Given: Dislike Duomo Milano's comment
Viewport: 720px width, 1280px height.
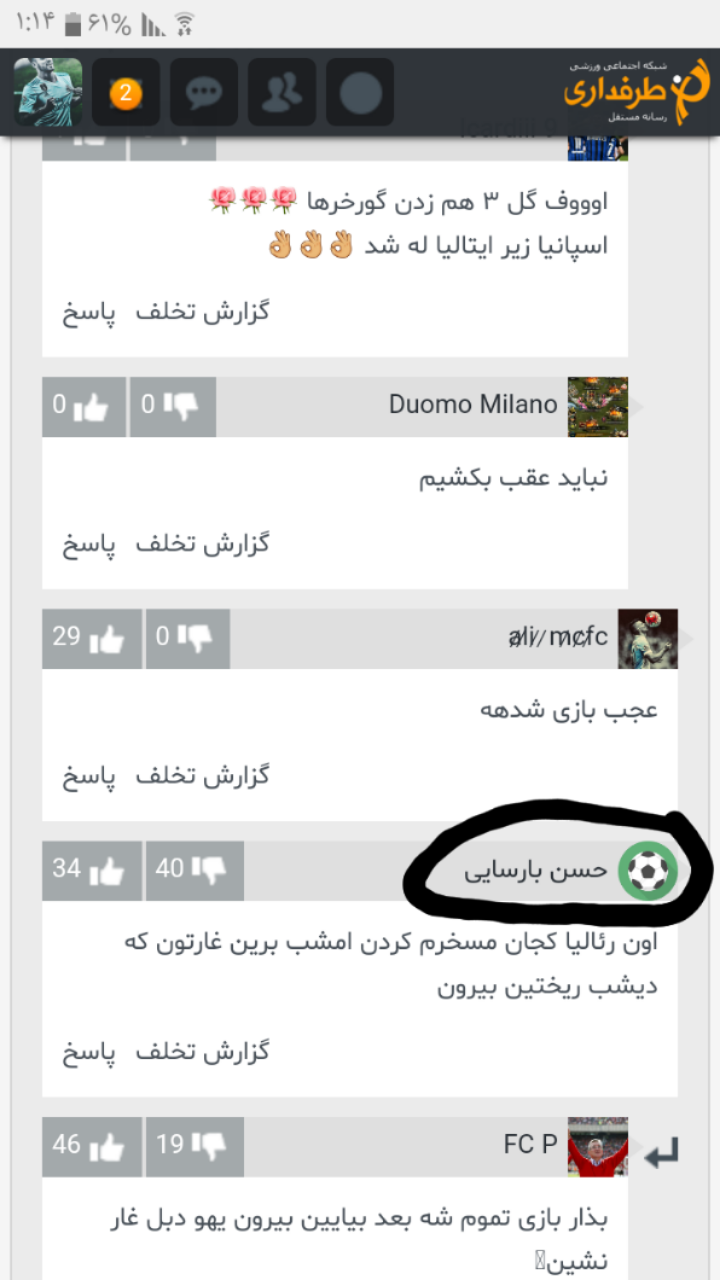Looking at the screenshot, I should [x=172, y=407].
